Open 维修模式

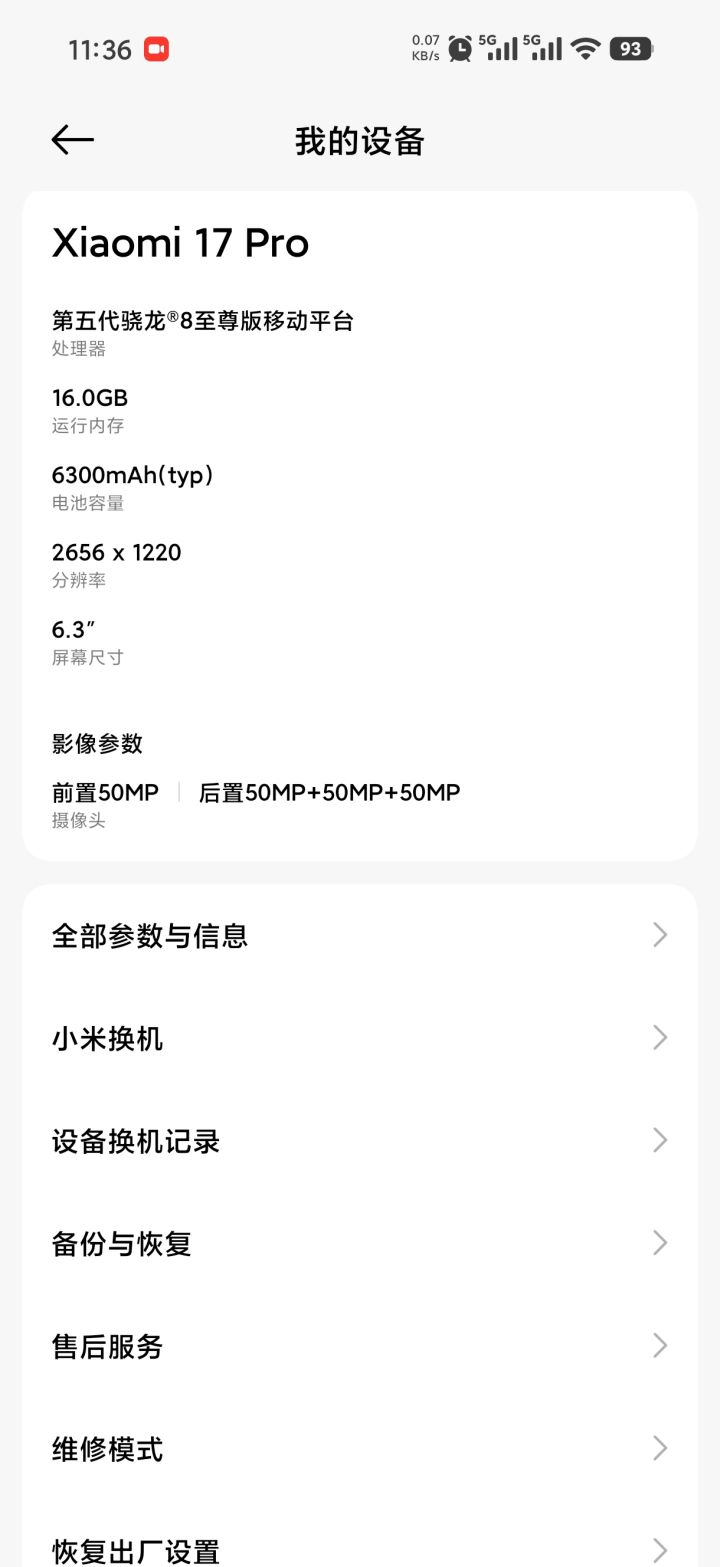pyautogui.click(x=360, y=1449)
